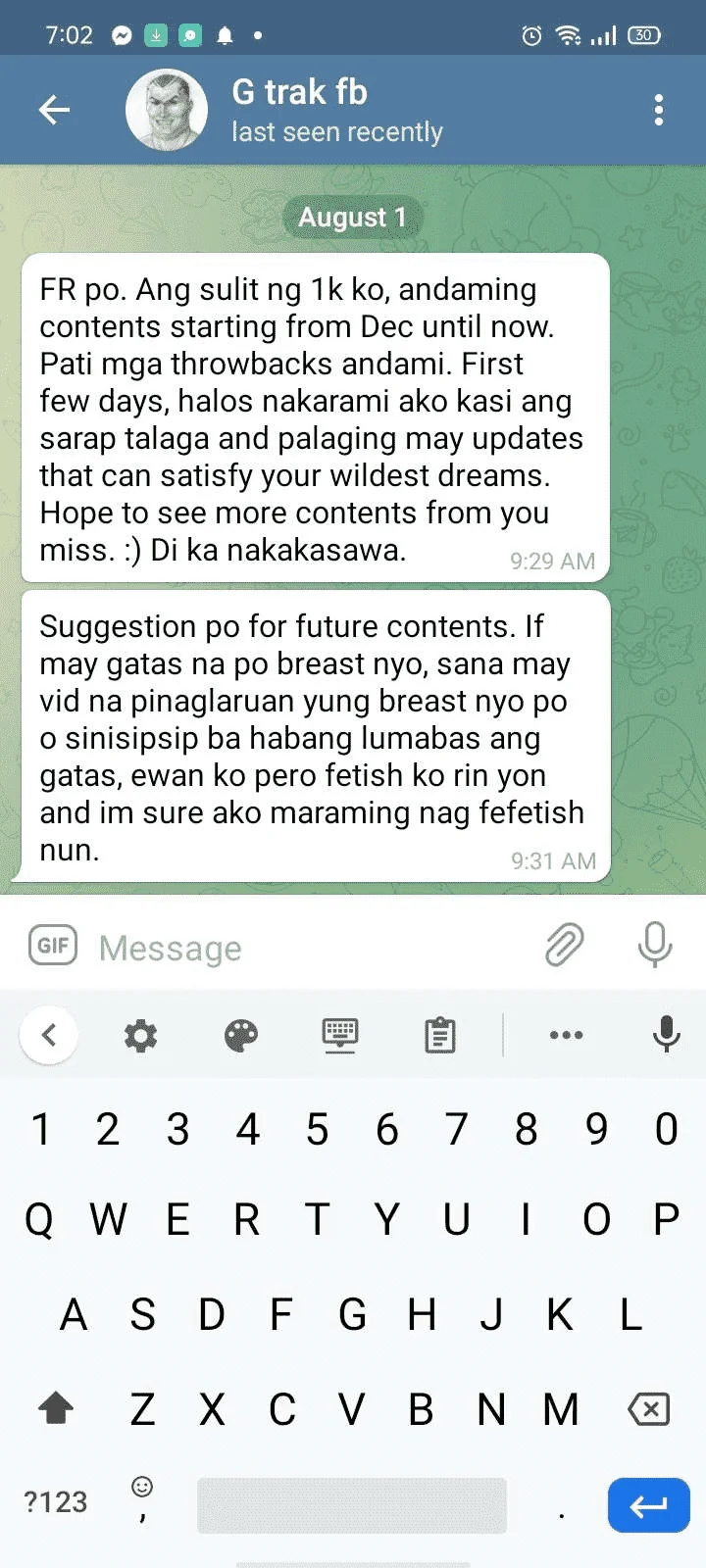Show more keyboard toolbar options
Screen dimensions: 706x1568
[x=566, y=1035]
